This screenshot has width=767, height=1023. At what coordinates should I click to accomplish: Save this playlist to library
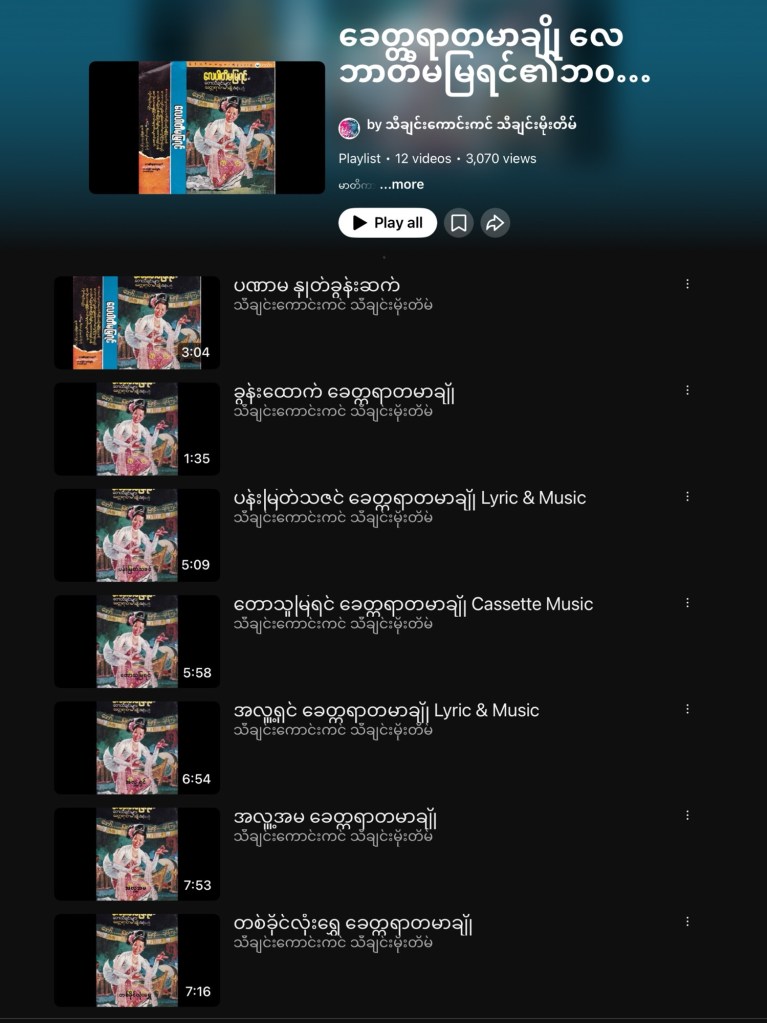tap(458, 223)
